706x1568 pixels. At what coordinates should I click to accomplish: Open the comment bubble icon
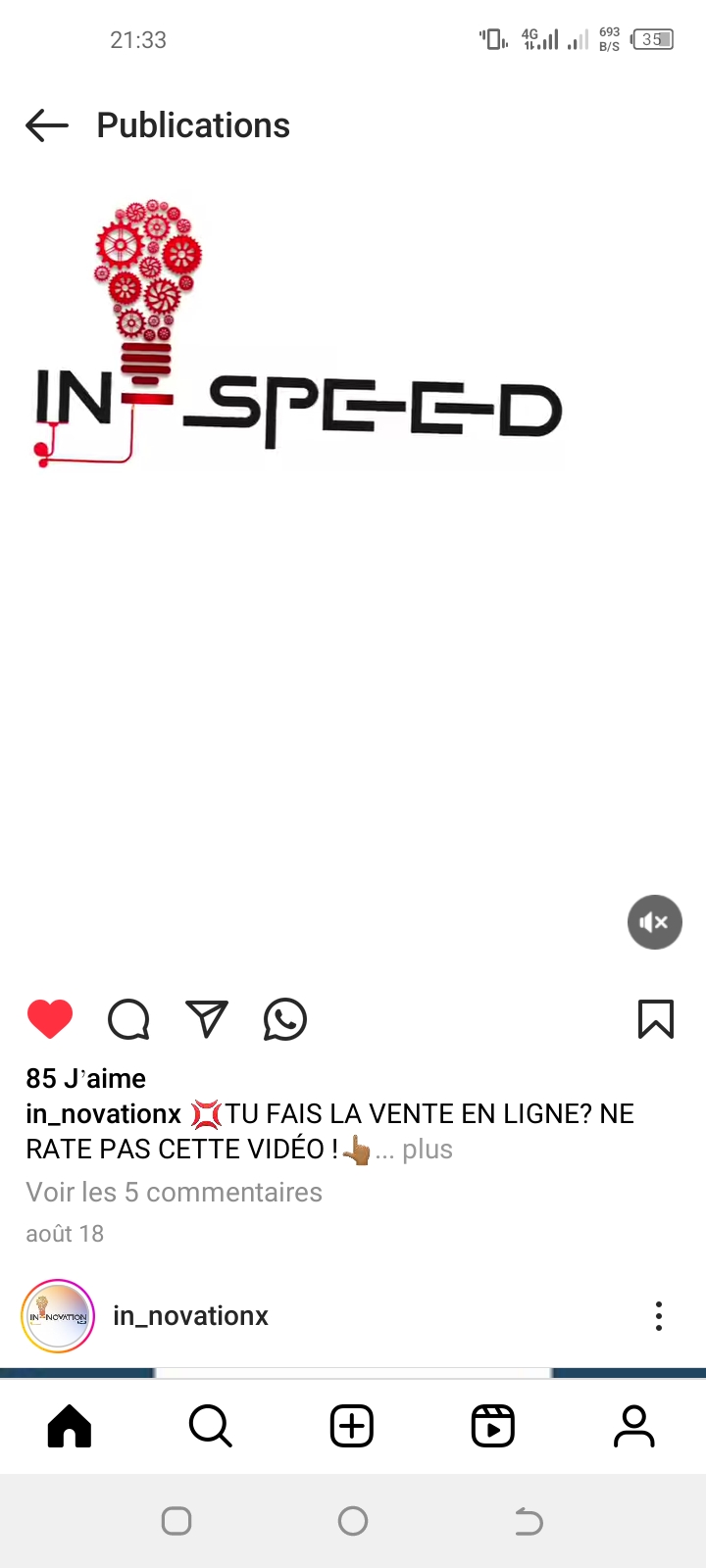[128, 1019]
